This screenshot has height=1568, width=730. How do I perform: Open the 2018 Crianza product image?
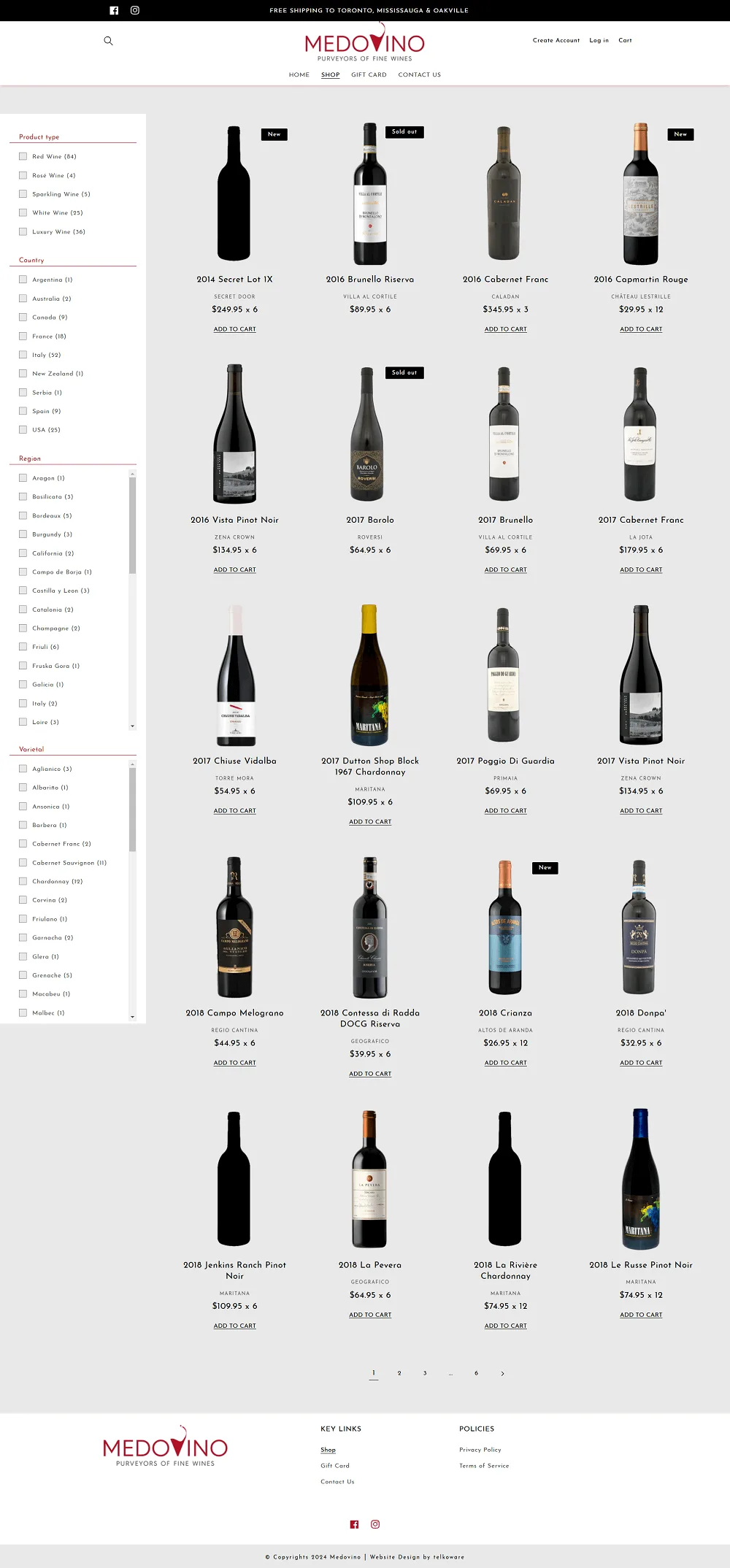click(505, 927)
